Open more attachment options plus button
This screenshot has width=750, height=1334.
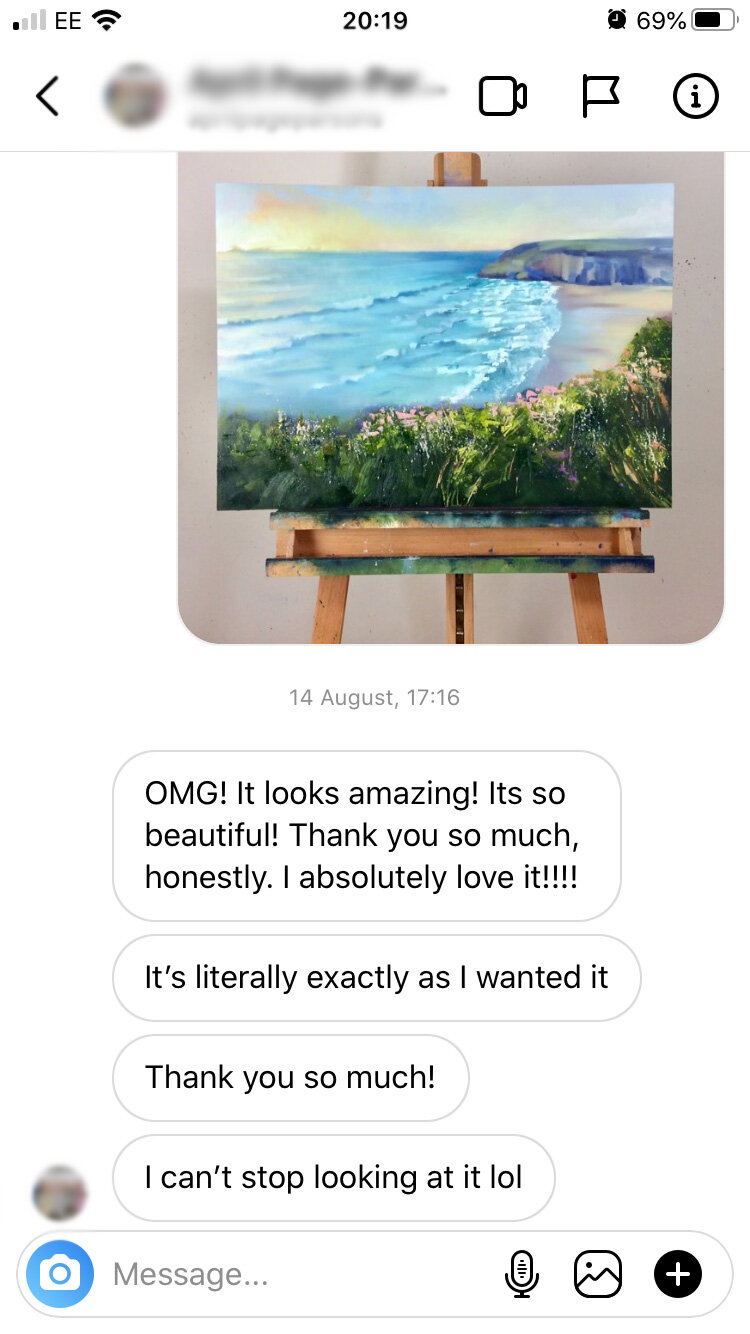pos(678,1274)
